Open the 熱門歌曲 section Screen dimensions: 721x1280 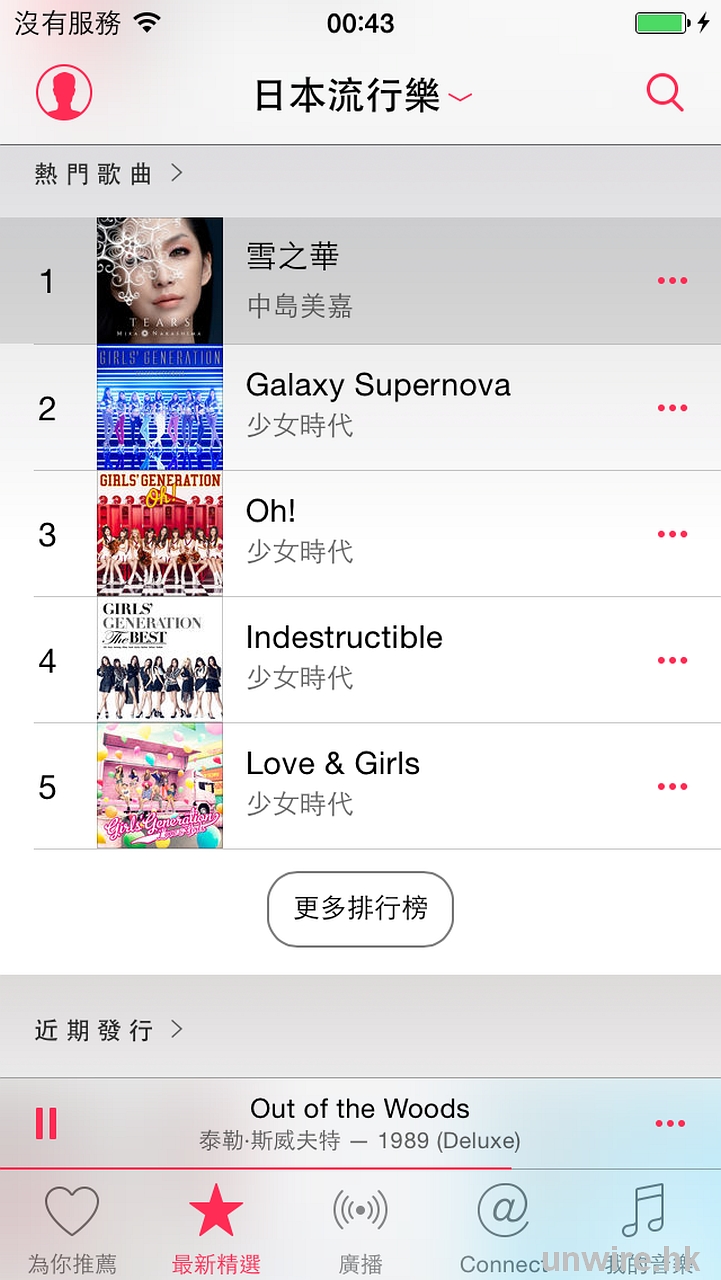108,174
